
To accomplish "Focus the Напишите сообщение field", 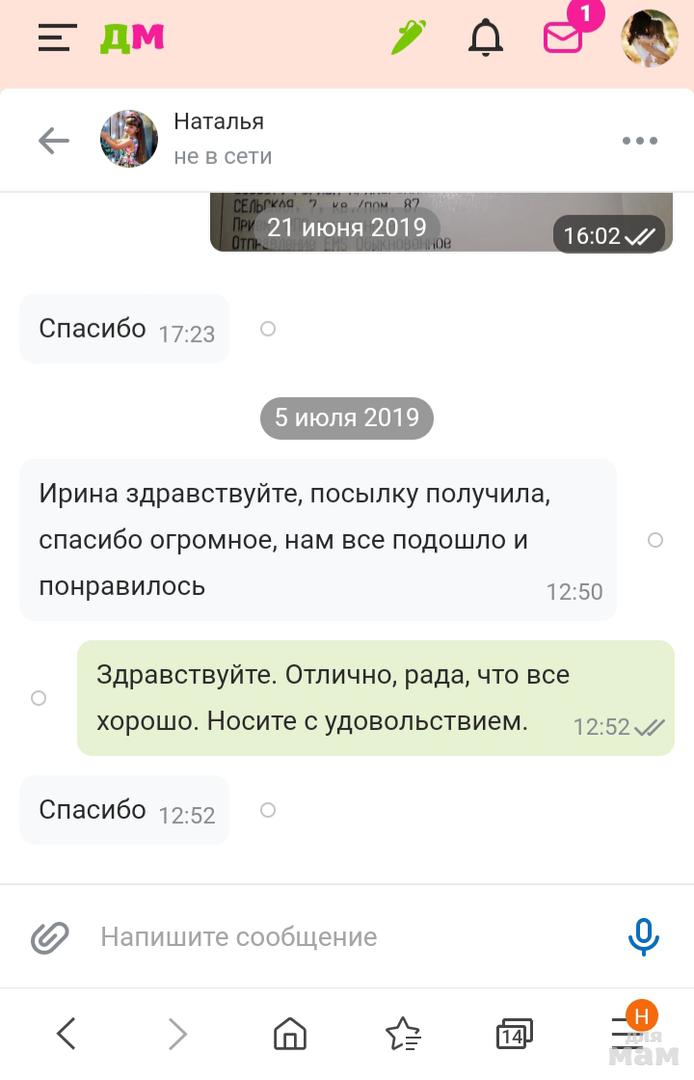I will [x=340, y=937].
